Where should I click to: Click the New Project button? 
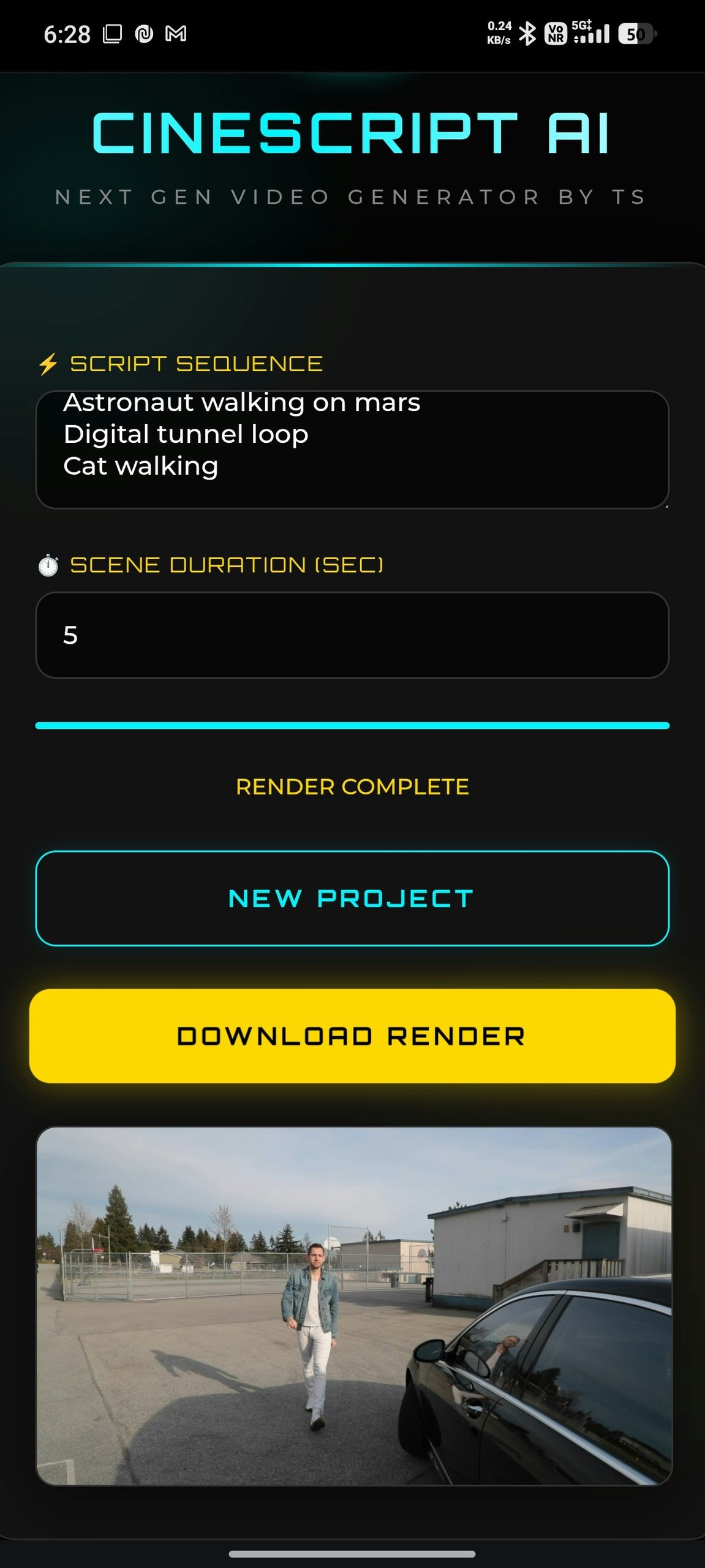pyautogui.click(x=352, y=898)
